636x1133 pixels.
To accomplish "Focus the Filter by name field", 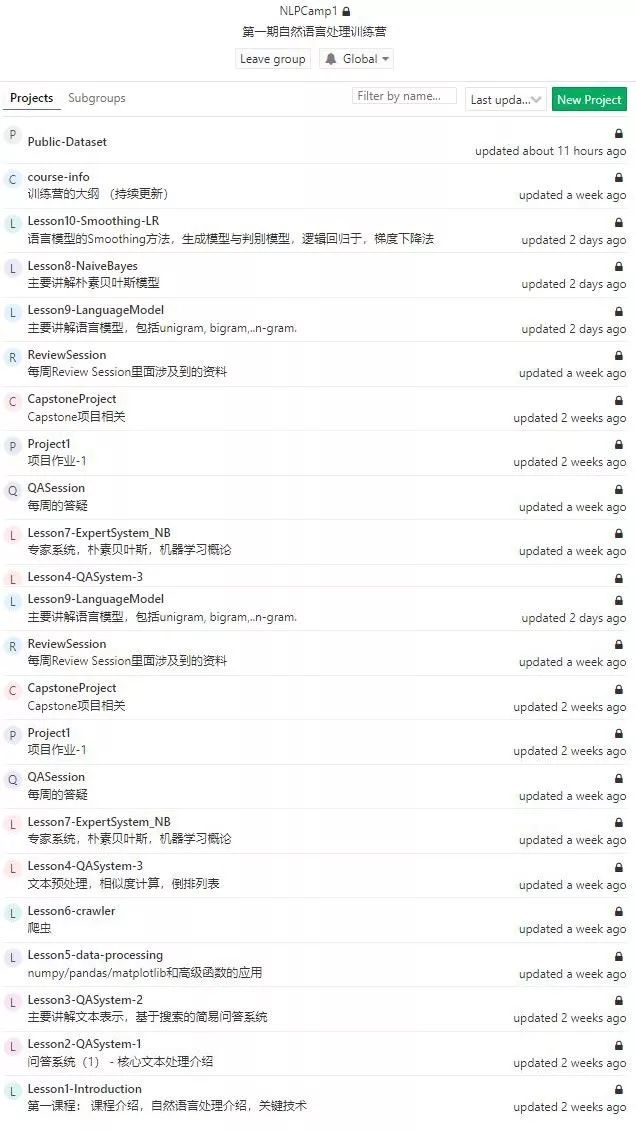I will [x=404, y=96].
